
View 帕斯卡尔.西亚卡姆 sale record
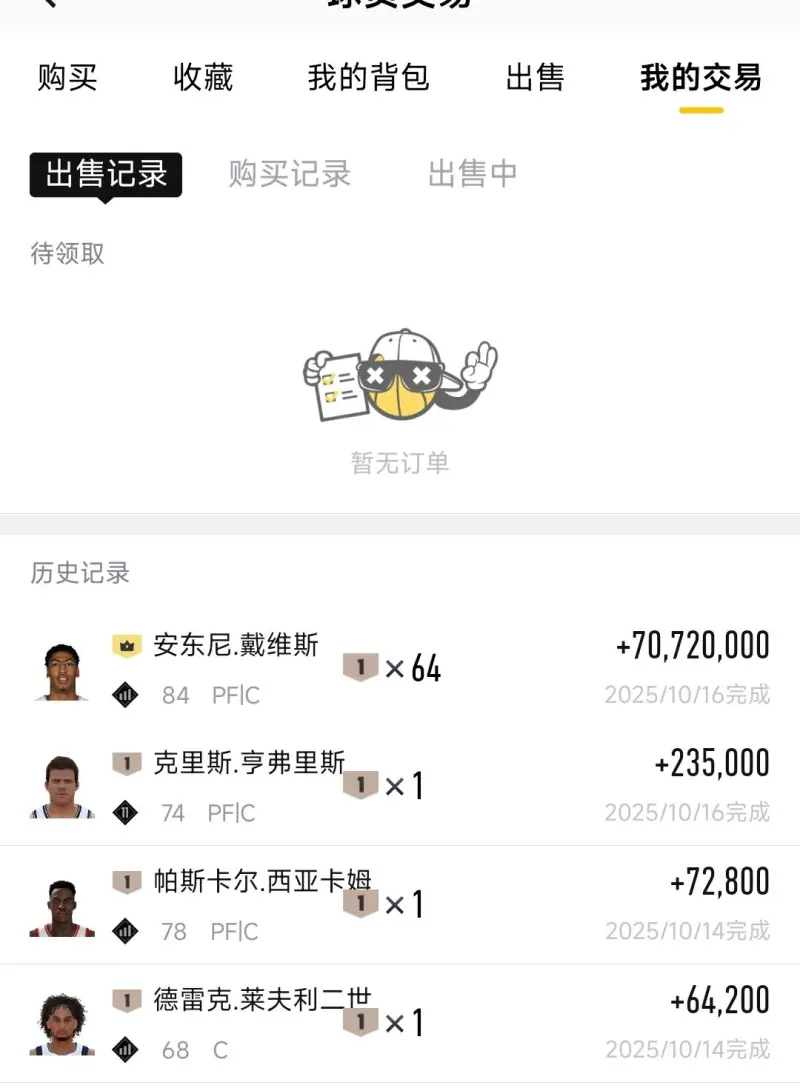tap(400, 905)
